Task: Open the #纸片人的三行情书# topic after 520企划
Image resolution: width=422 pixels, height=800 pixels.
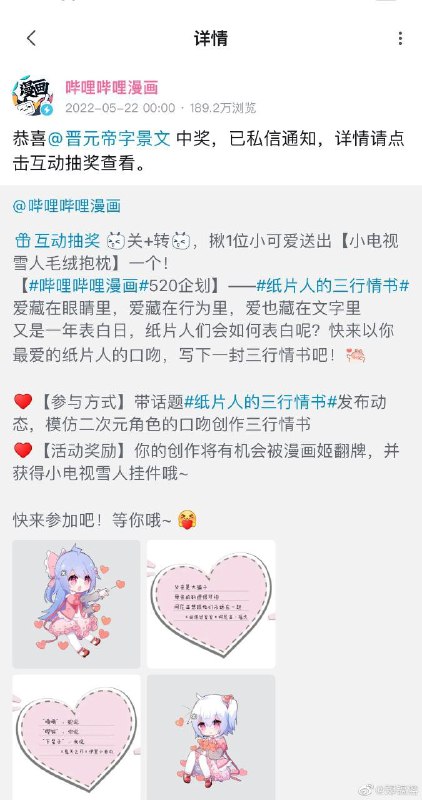Action: click(333, 286)
